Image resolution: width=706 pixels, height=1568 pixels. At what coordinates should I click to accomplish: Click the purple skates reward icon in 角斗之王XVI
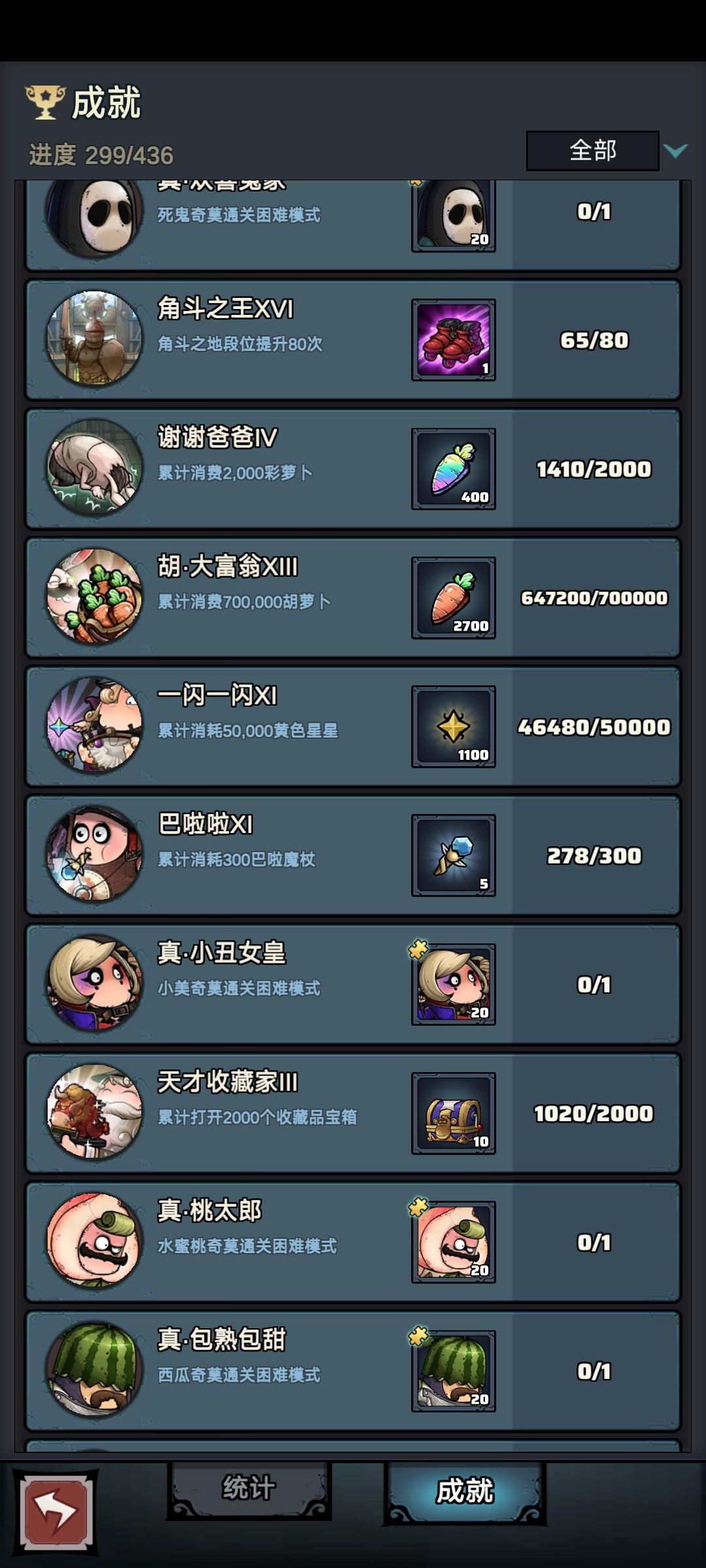[452, 340]
